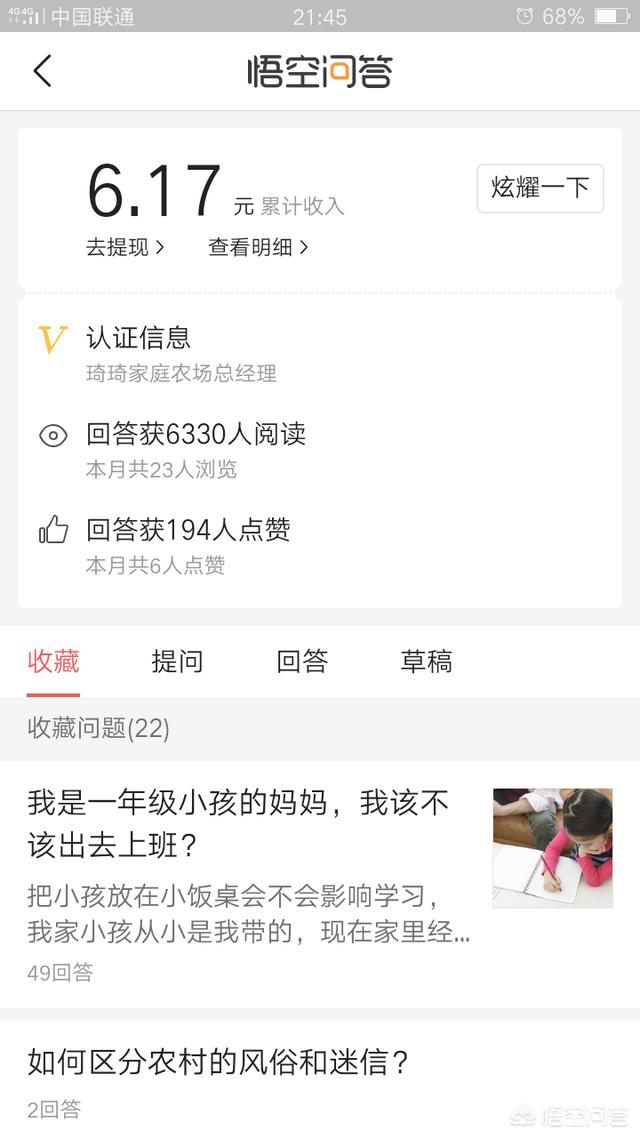This screenshot has height=1138, width=640.
Task: Switch to the 回答 tab
Action: (302, 661)
